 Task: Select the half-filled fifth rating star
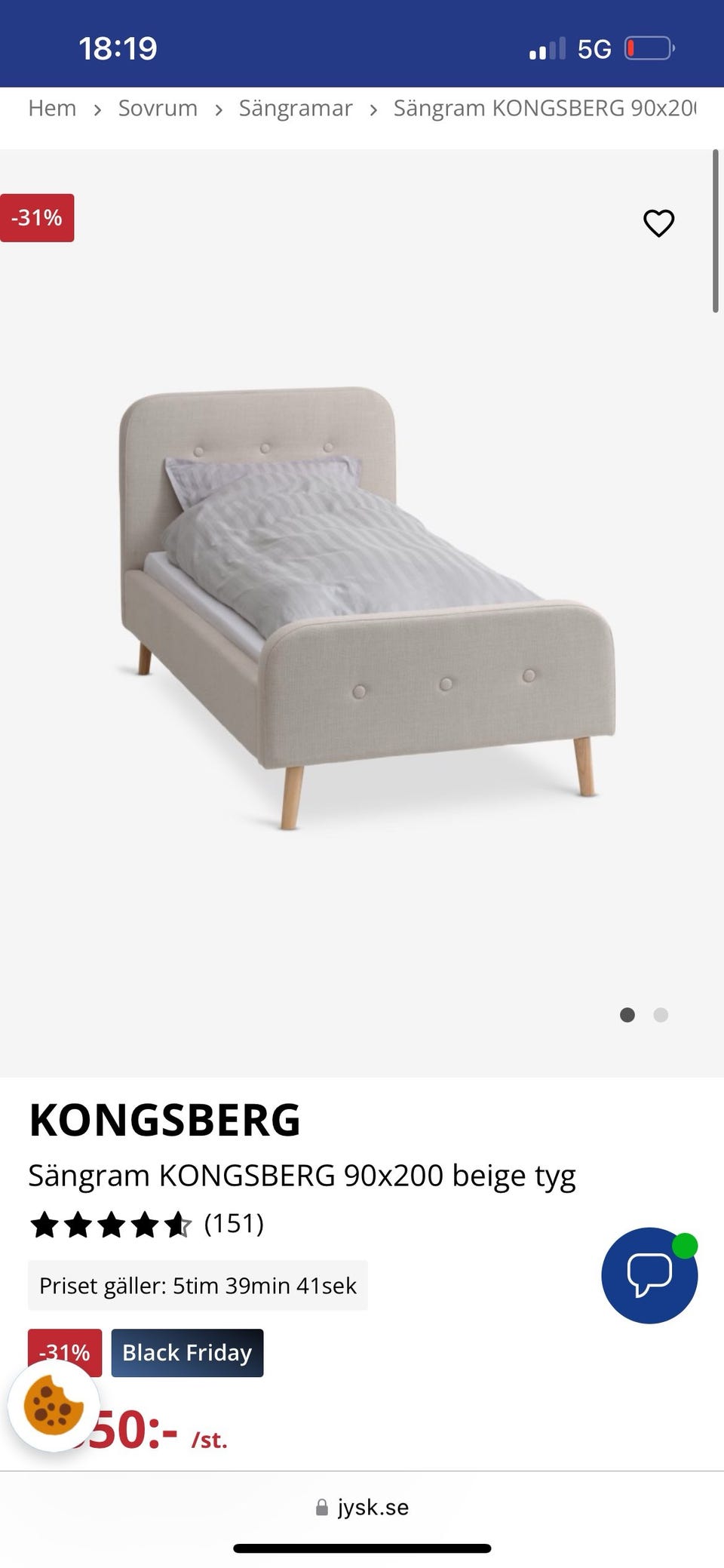[x=179, y=1224]
